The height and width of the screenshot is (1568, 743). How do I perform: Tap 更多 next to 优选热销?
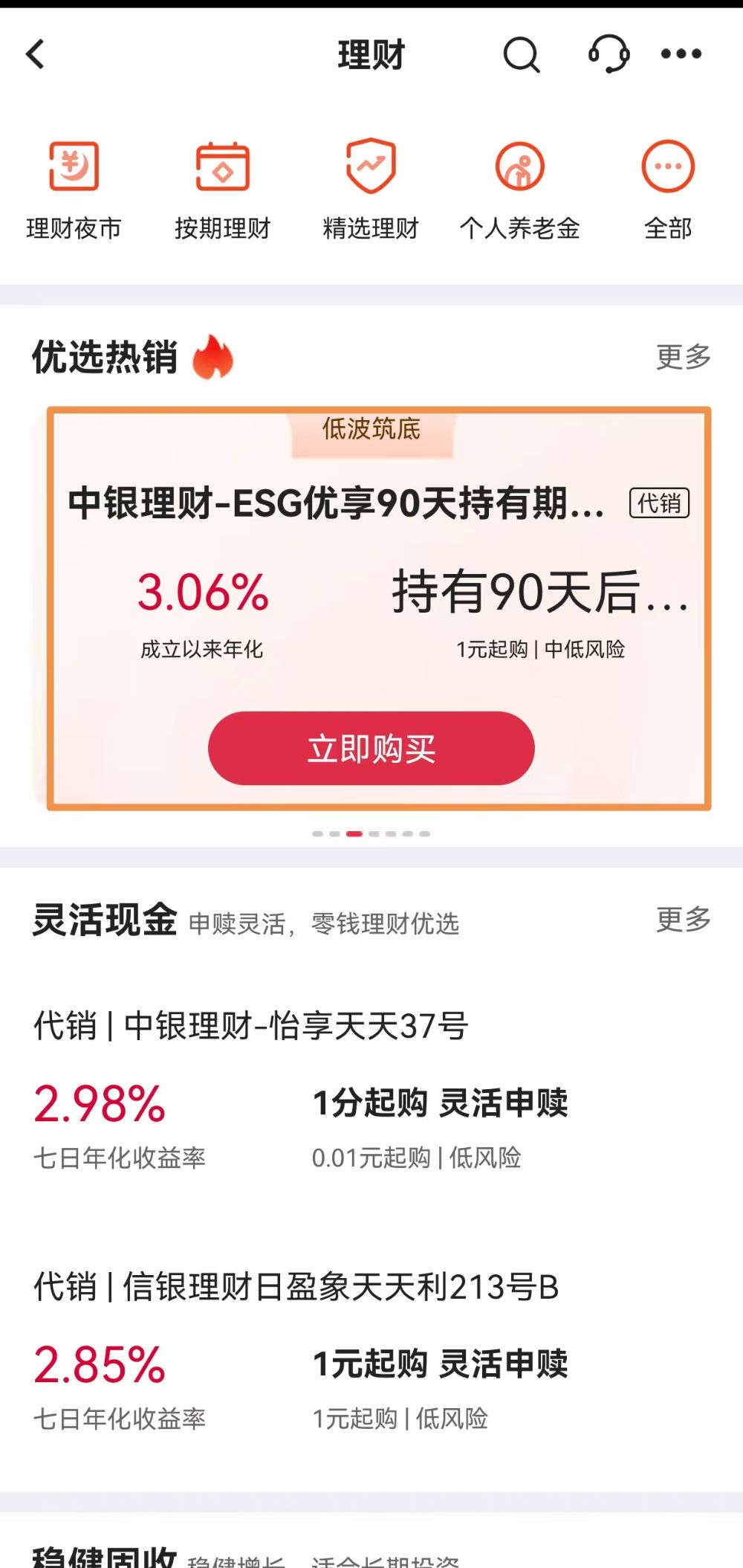(683, 357)
